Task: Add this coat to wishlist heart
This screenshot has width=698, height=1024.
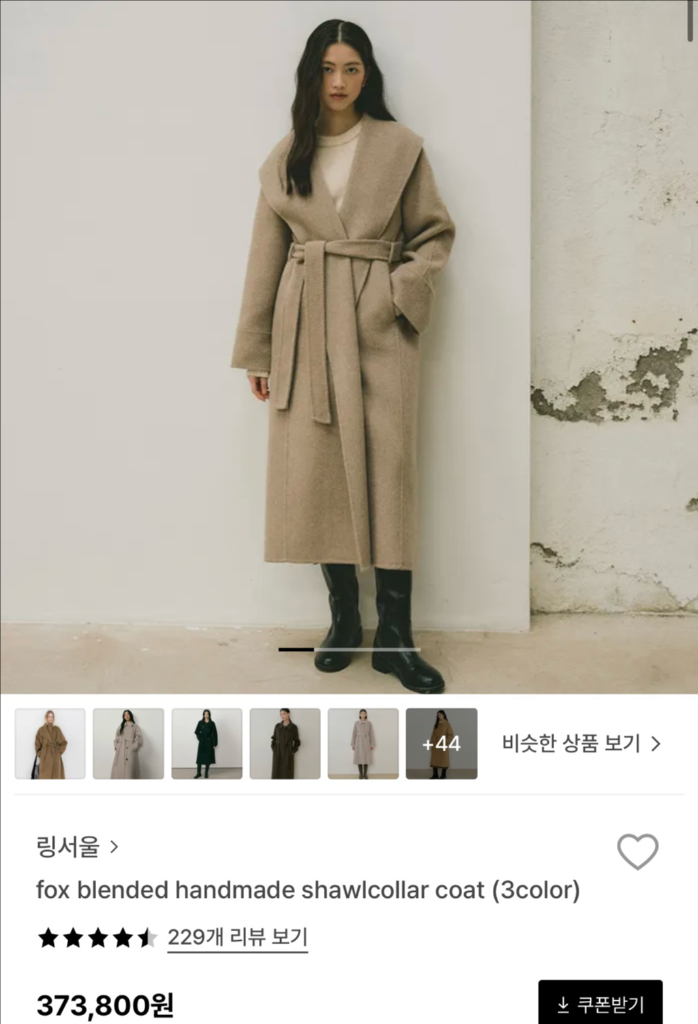Action: (x=637, y=851)
